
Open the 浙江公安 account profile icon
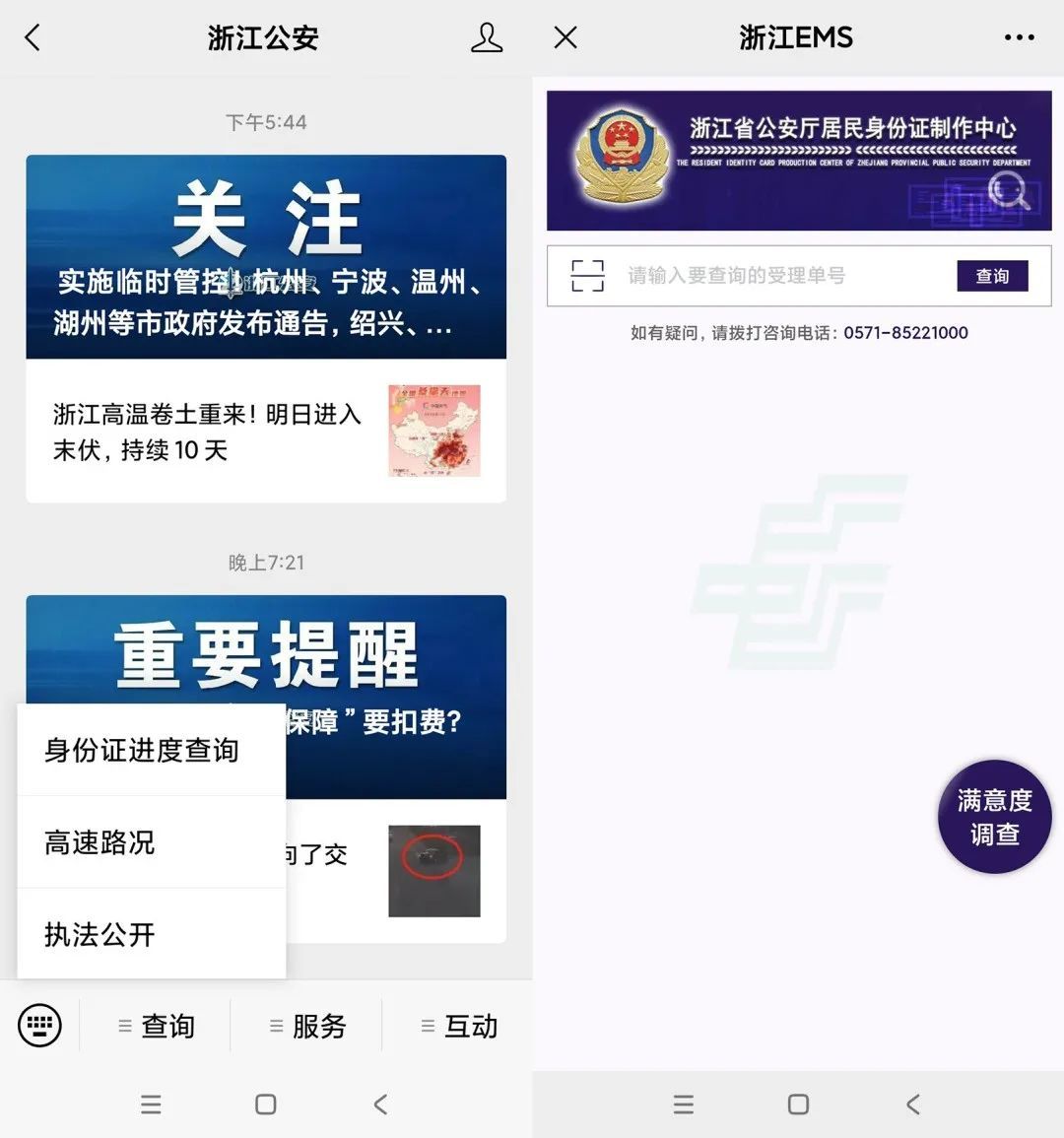tap(486, 38)
